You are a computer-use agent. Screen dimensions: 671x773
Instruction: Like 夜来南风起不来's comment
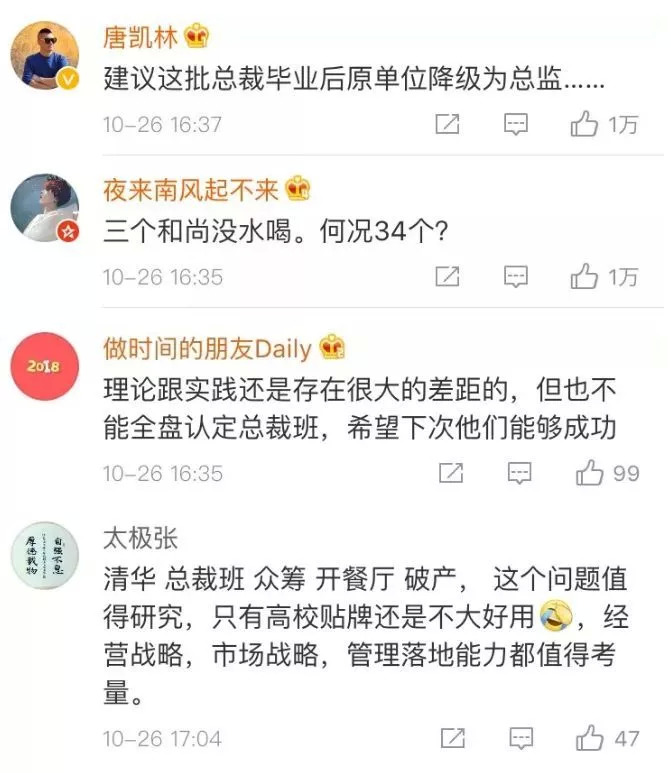[585, 276]
